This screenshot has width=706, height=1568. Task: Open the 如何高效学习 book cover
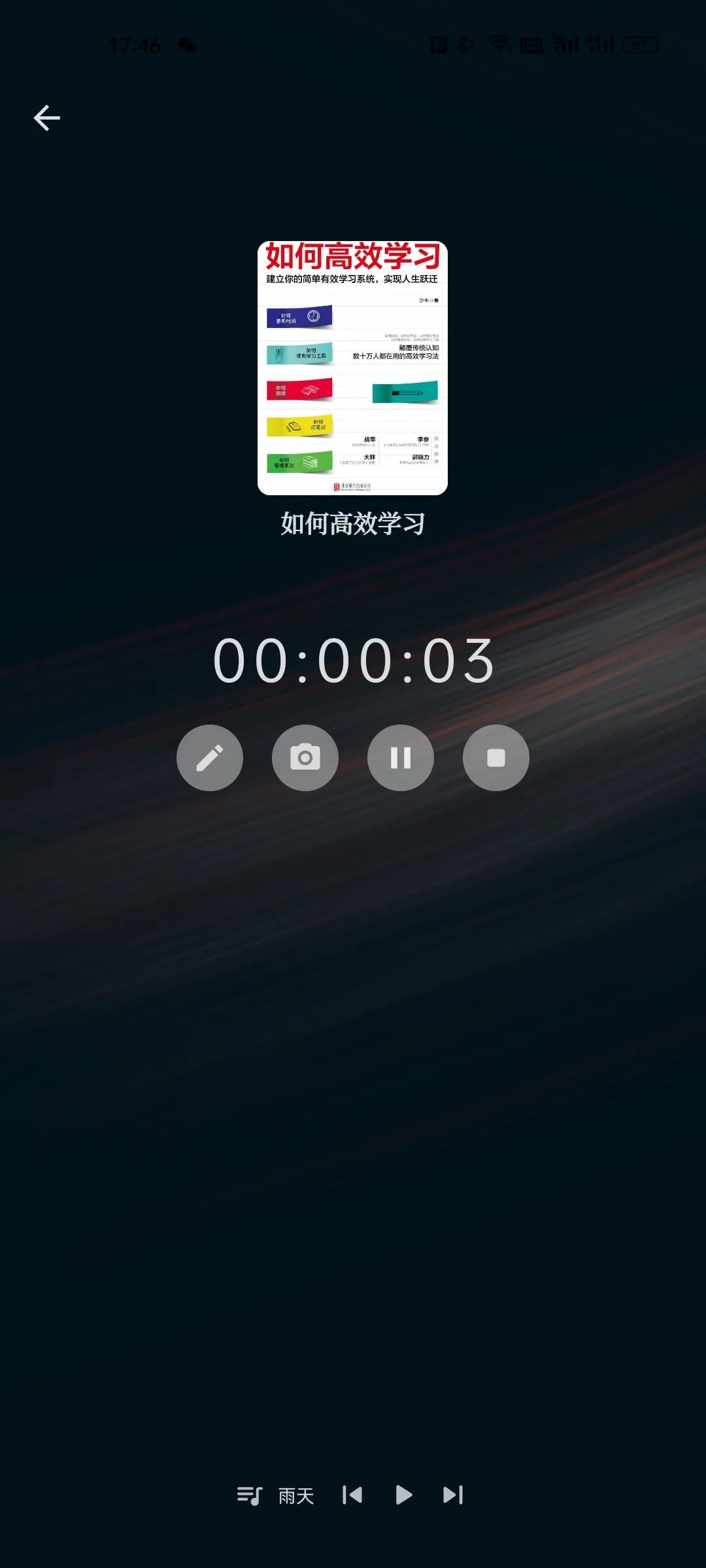[x=352, y=368]
